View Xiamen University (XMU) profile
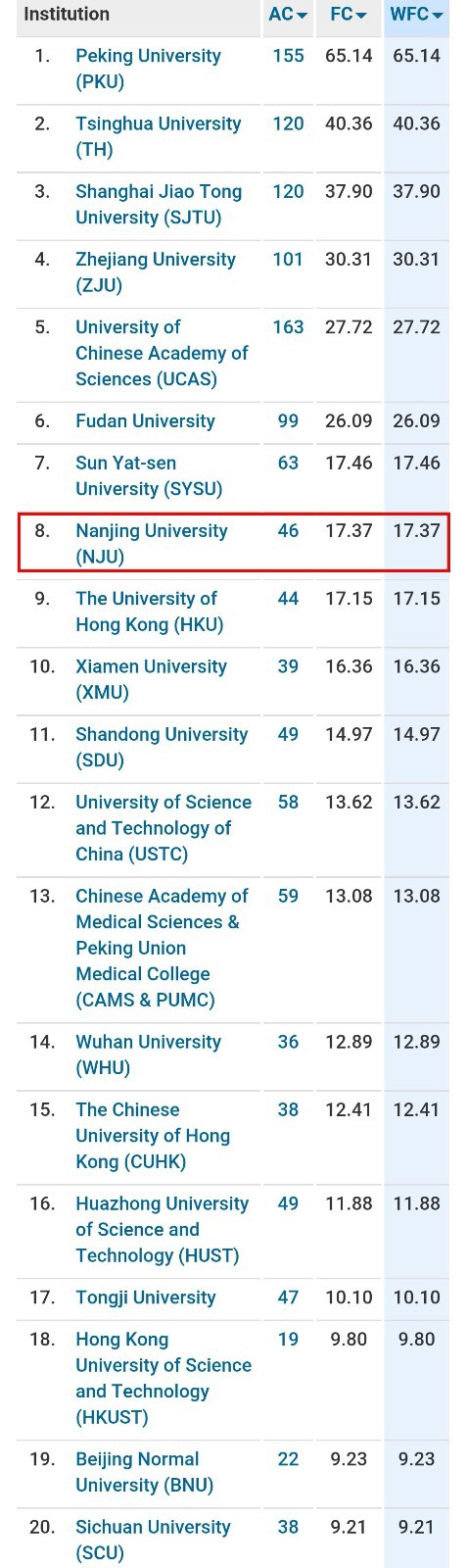This screenshot has height=1568, width=468. tap(151, 678)
